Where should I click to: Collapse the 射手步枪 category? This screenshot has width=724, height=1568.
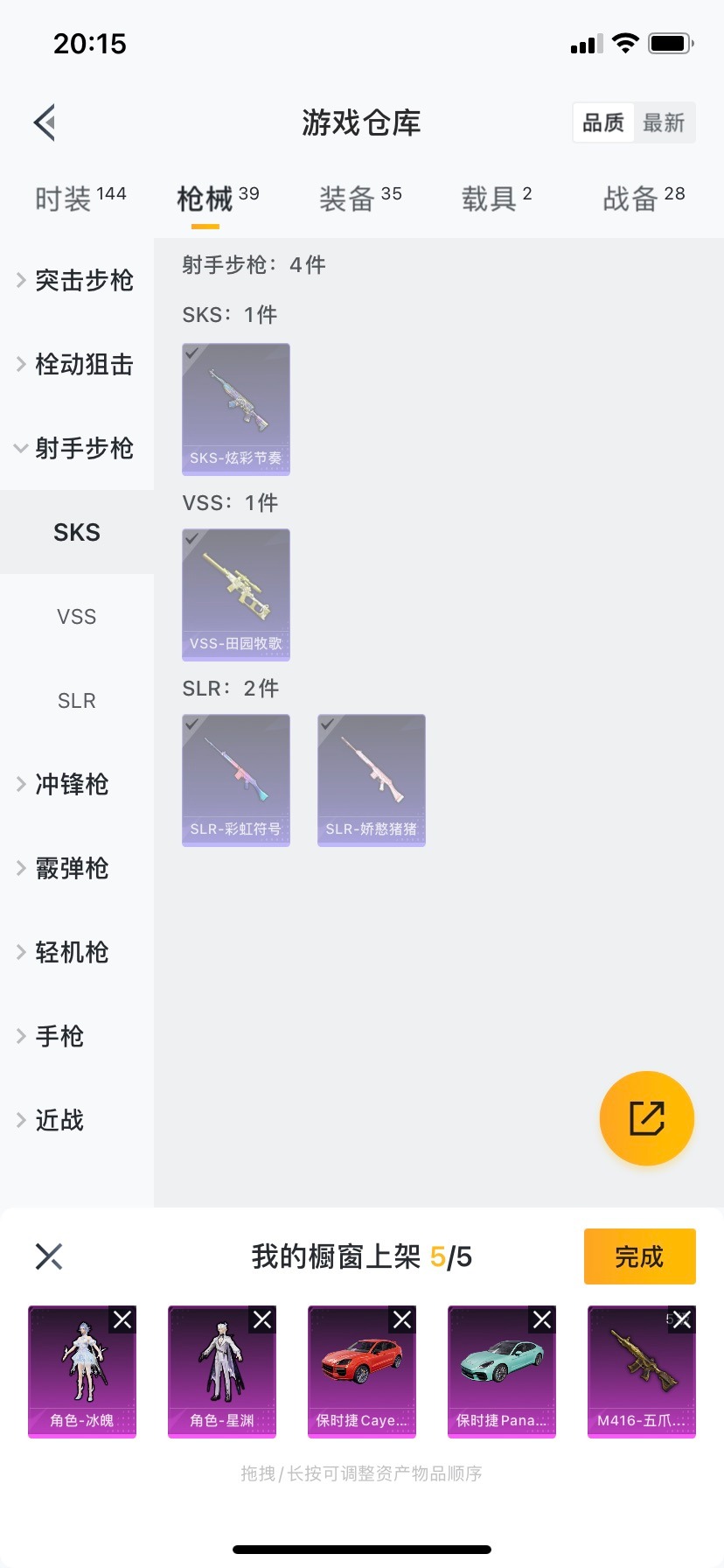tap(77, 448)
